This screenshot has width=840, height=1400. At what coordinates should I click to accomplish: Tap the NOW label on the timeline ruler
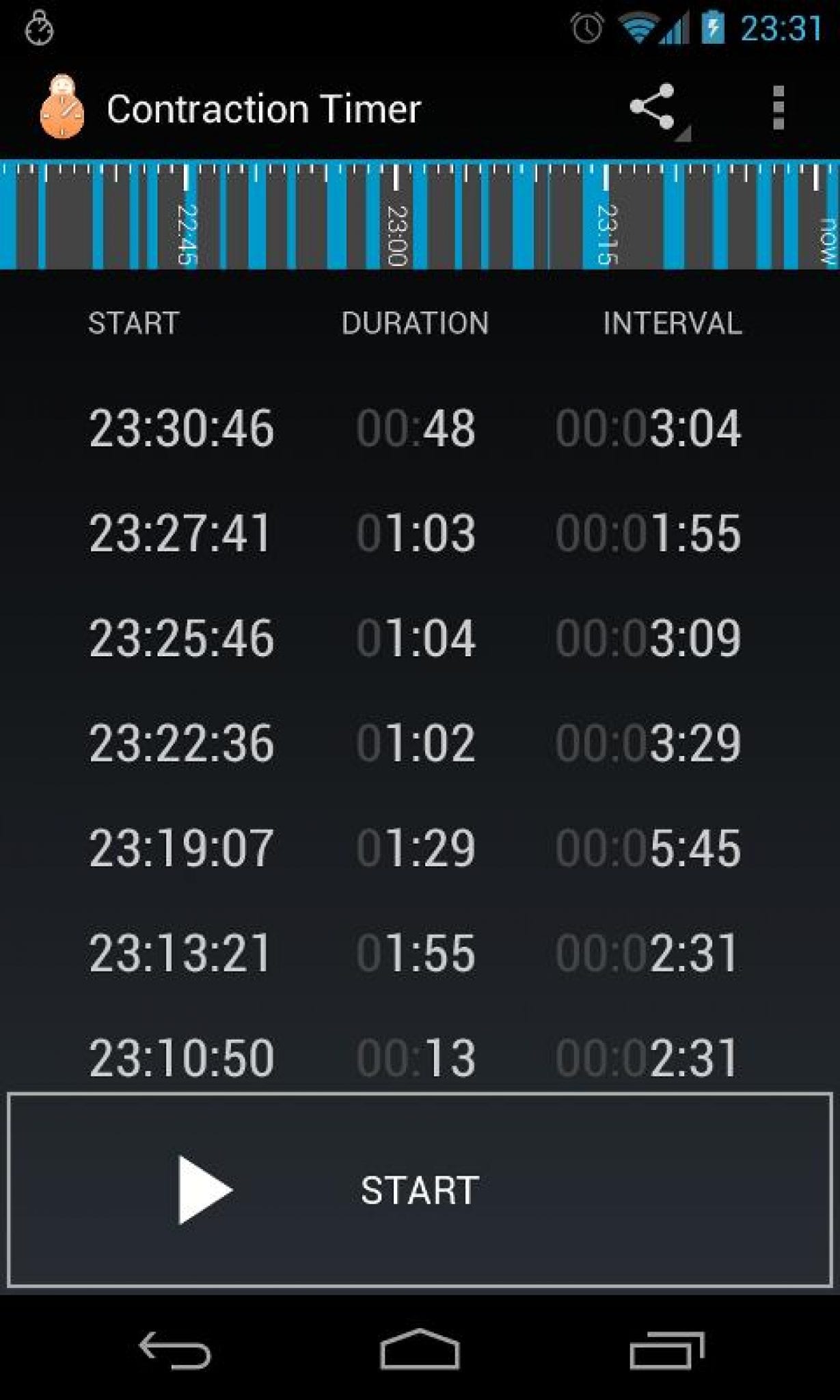pos(825,239)
